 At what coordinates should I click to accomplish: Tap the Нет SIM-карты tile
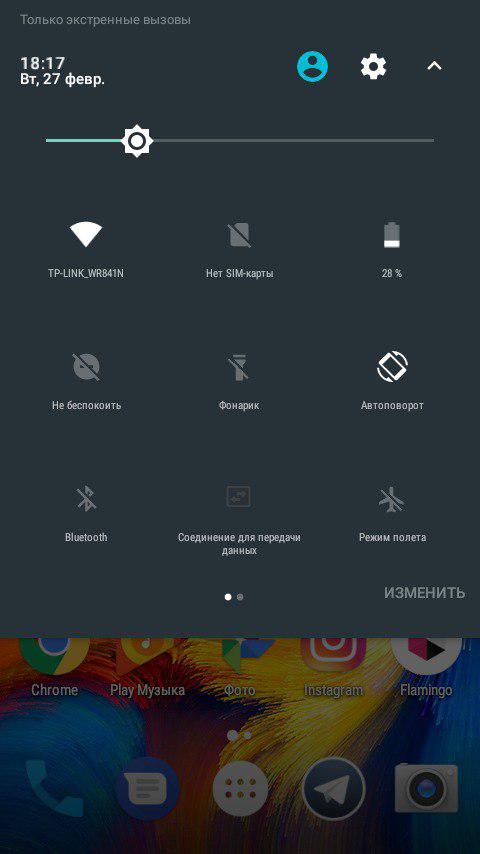pyautogui.click(x=240, y=248)
